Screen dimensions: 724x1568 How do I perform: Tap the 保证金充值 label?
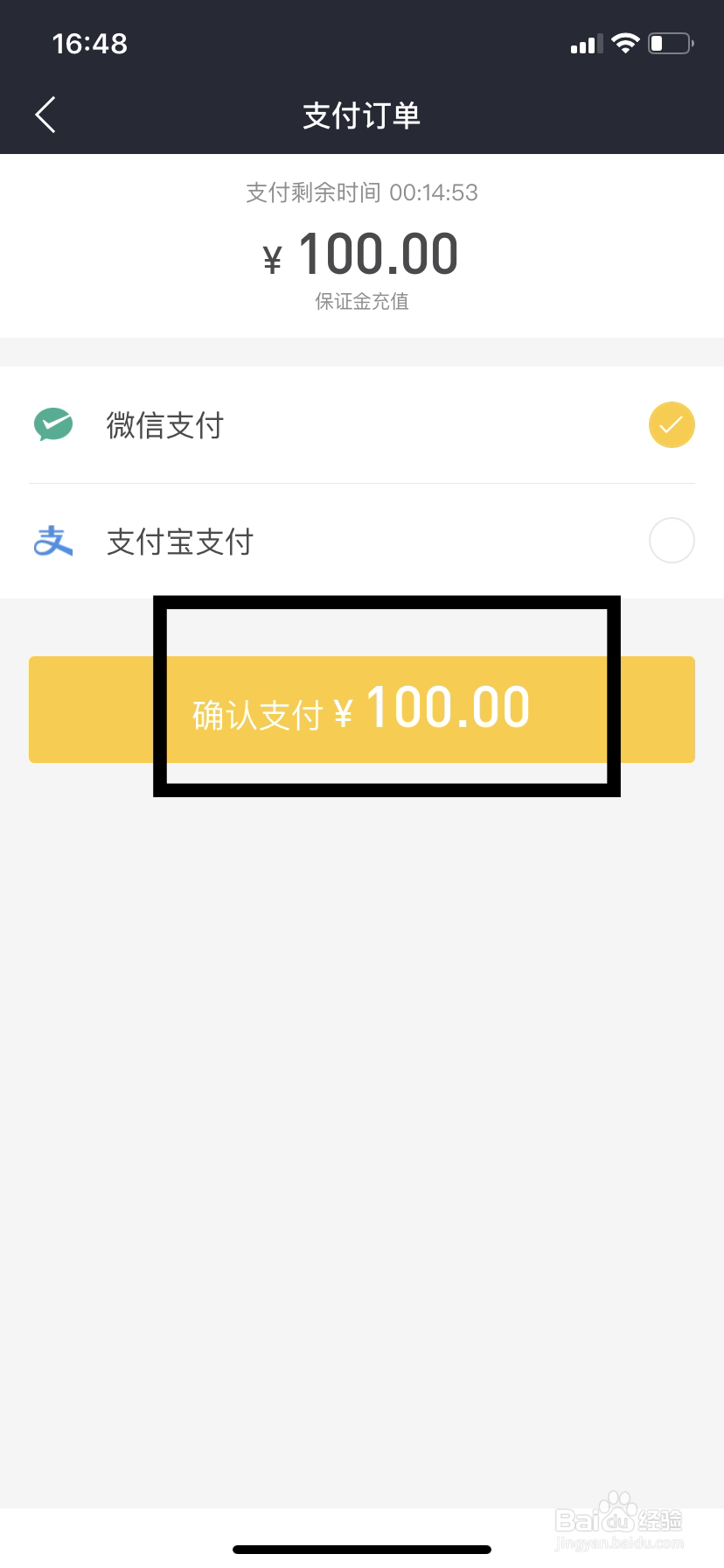tap(362, 301)
